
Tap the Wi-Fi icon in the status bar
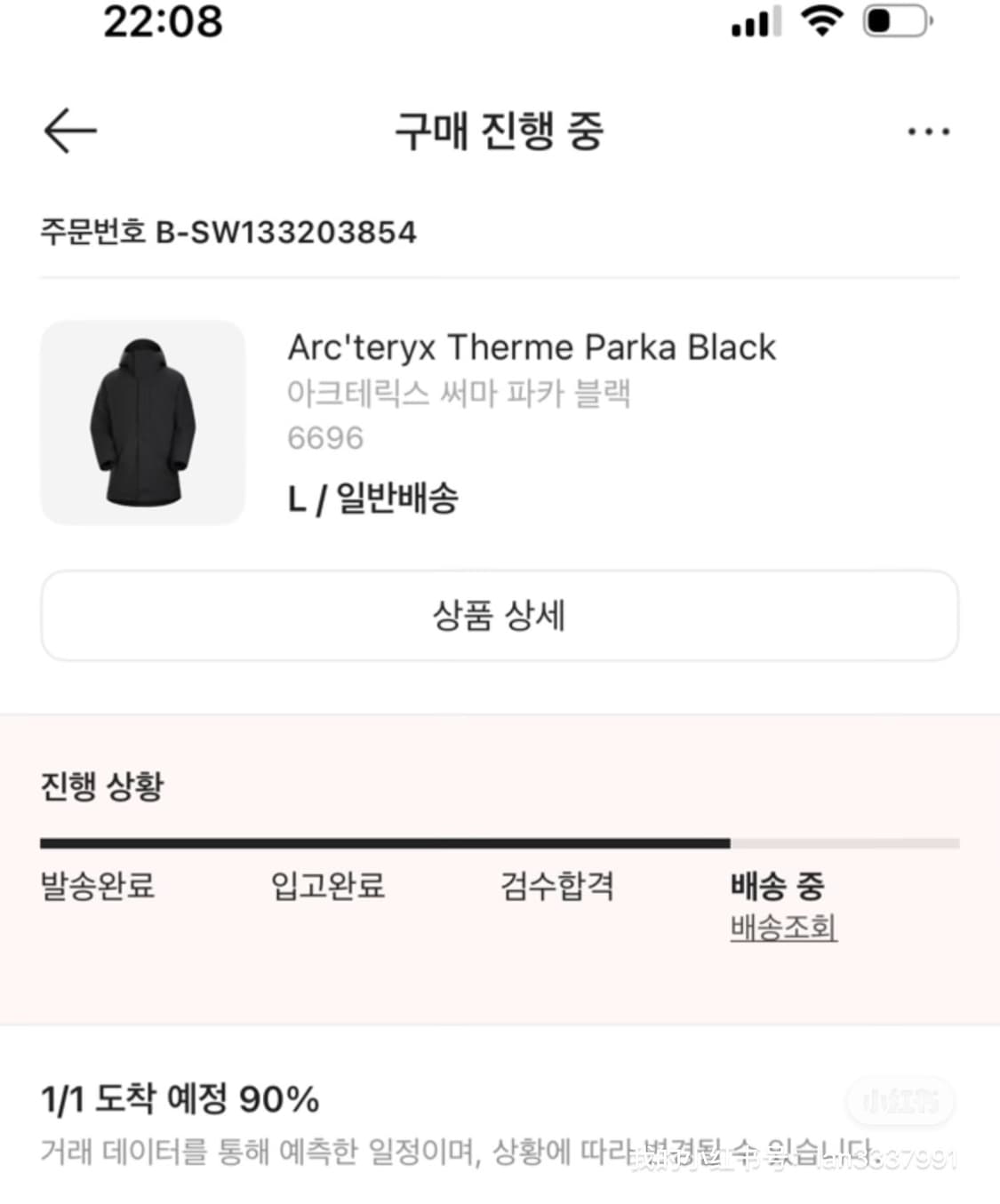pyautogui.click(x=822, y=24)
